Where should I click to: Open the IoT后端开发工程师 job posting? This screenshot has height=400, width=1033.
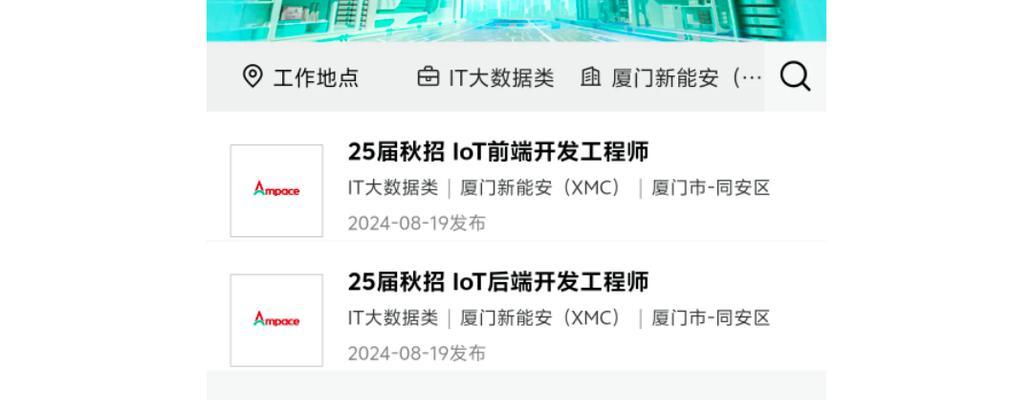tap(498, 282)
